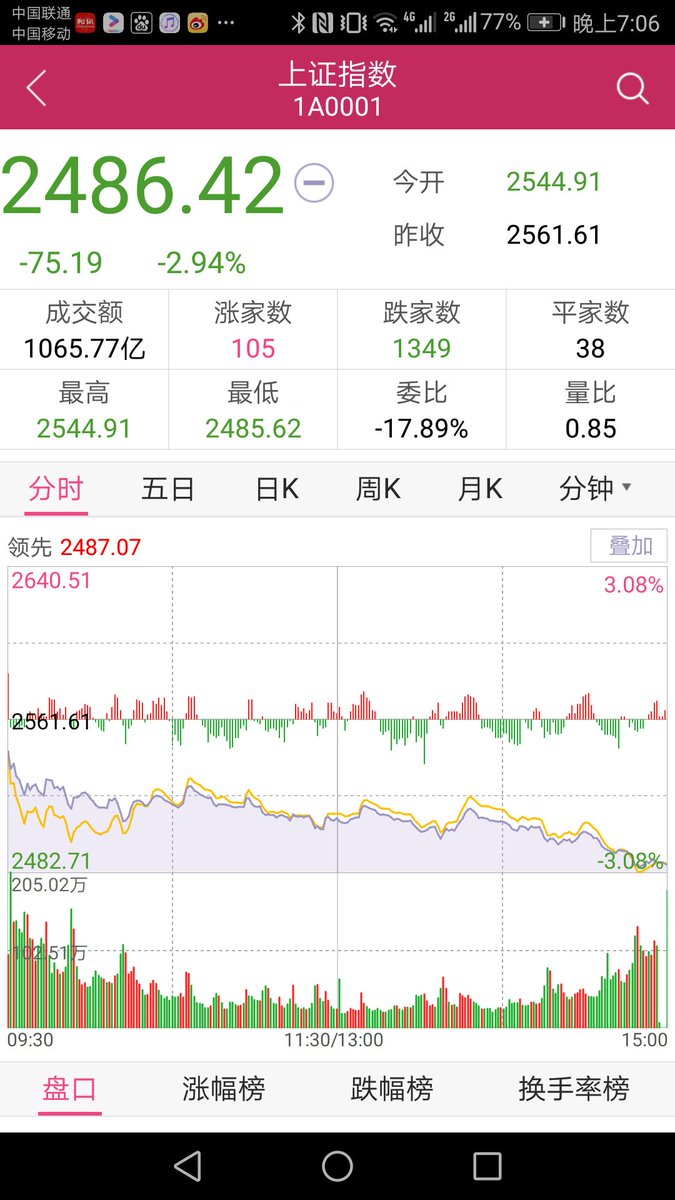This screenshot has width=675, height=1200.
Task: Go back using the header arrow
Action: coord(36,88)
